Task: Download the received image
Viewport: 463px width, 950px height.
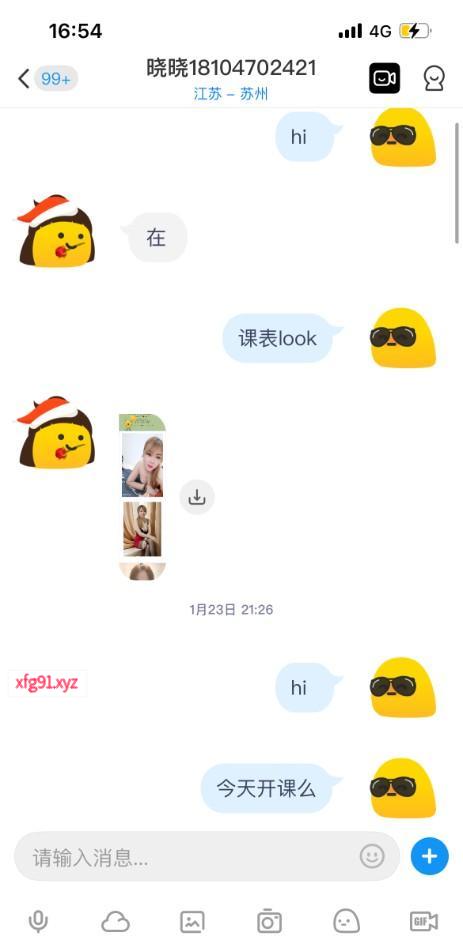Action: pos(197,497)
